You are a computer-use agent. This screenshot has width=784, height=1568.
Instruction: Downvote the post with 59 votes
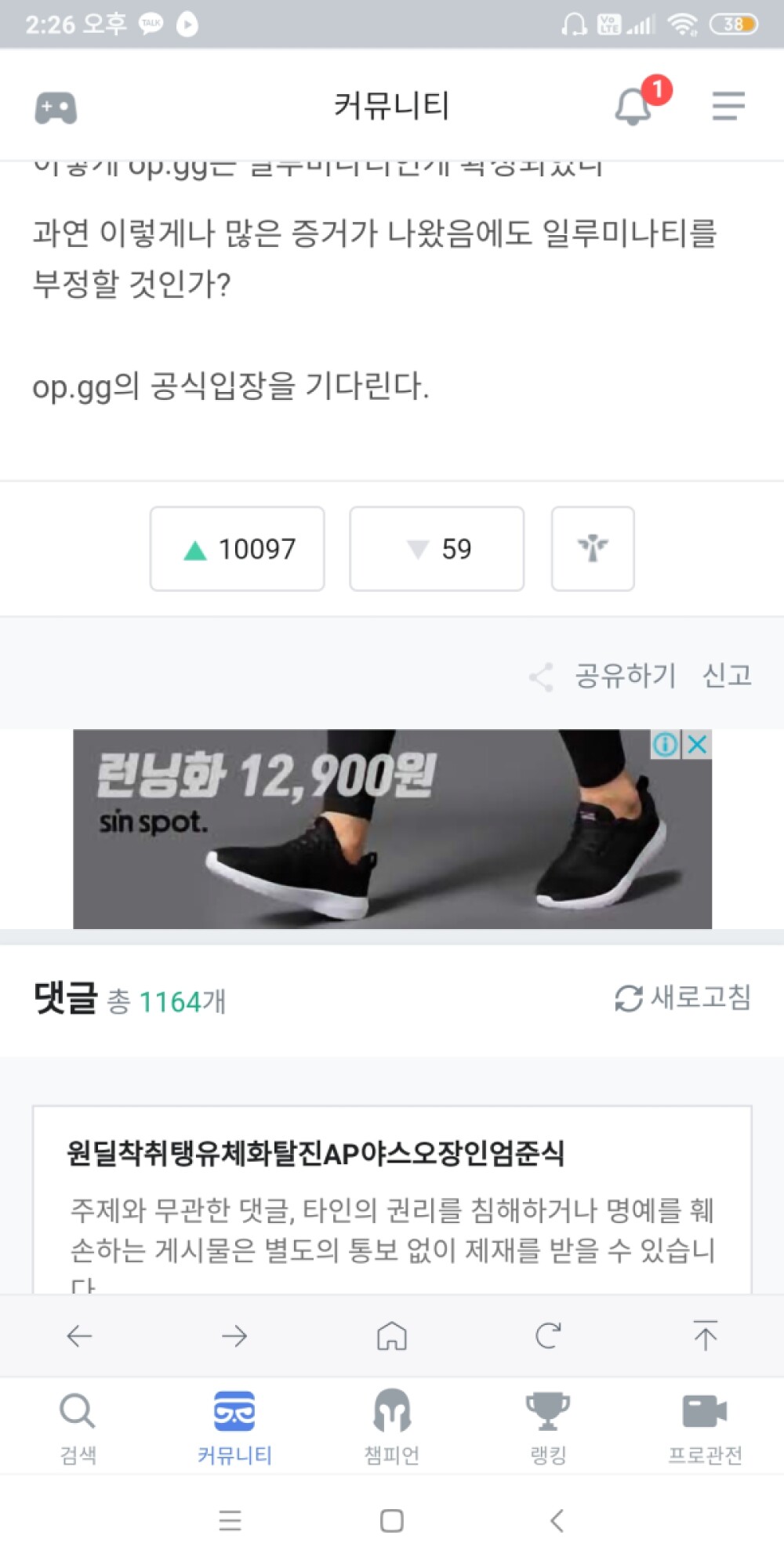click(437, 549)
